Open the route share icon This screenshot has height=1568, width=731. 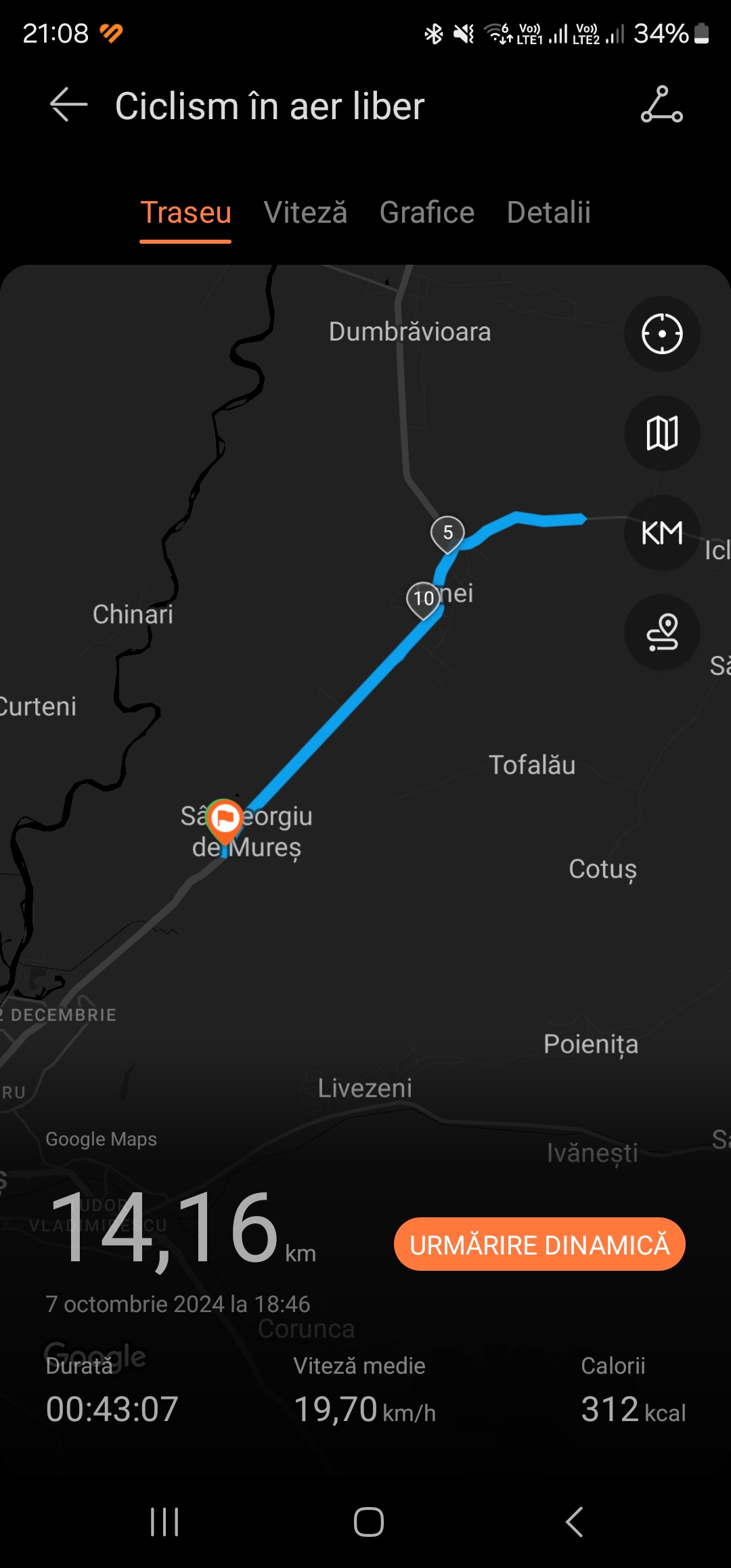click(x=661, y=105)
